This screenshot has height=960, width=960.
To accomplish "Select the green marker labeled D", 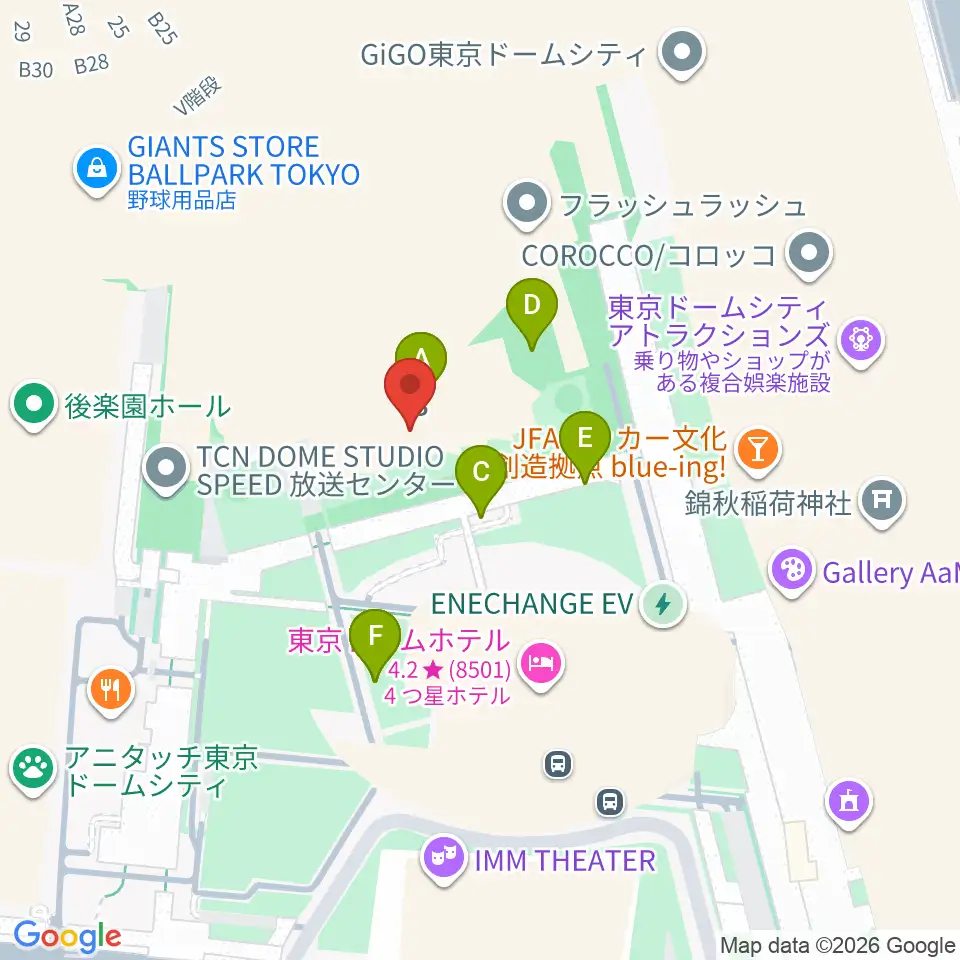I will click(531, 313).
